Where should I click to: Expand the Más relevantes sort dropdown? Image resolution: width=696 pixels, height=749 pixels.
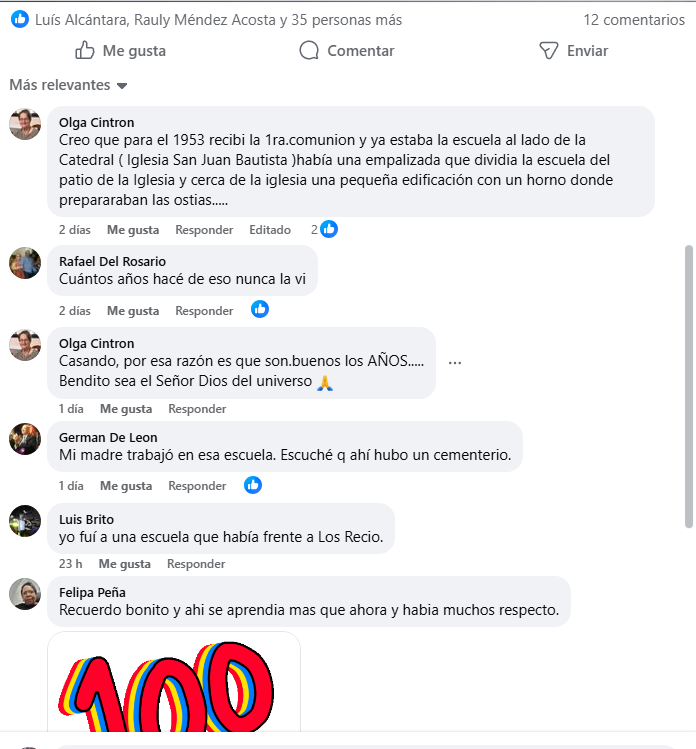68,85
